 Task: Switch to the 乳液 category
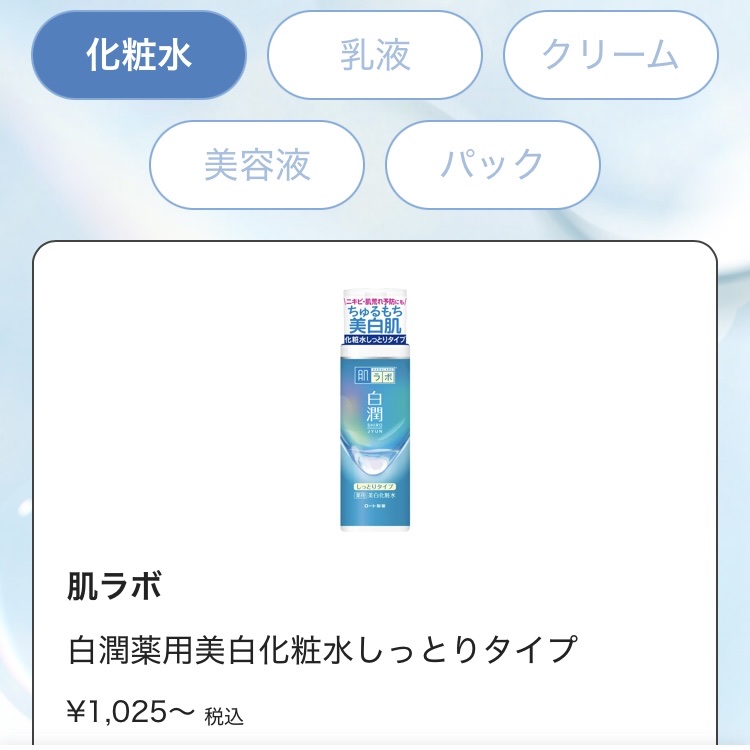pos(375,55)
